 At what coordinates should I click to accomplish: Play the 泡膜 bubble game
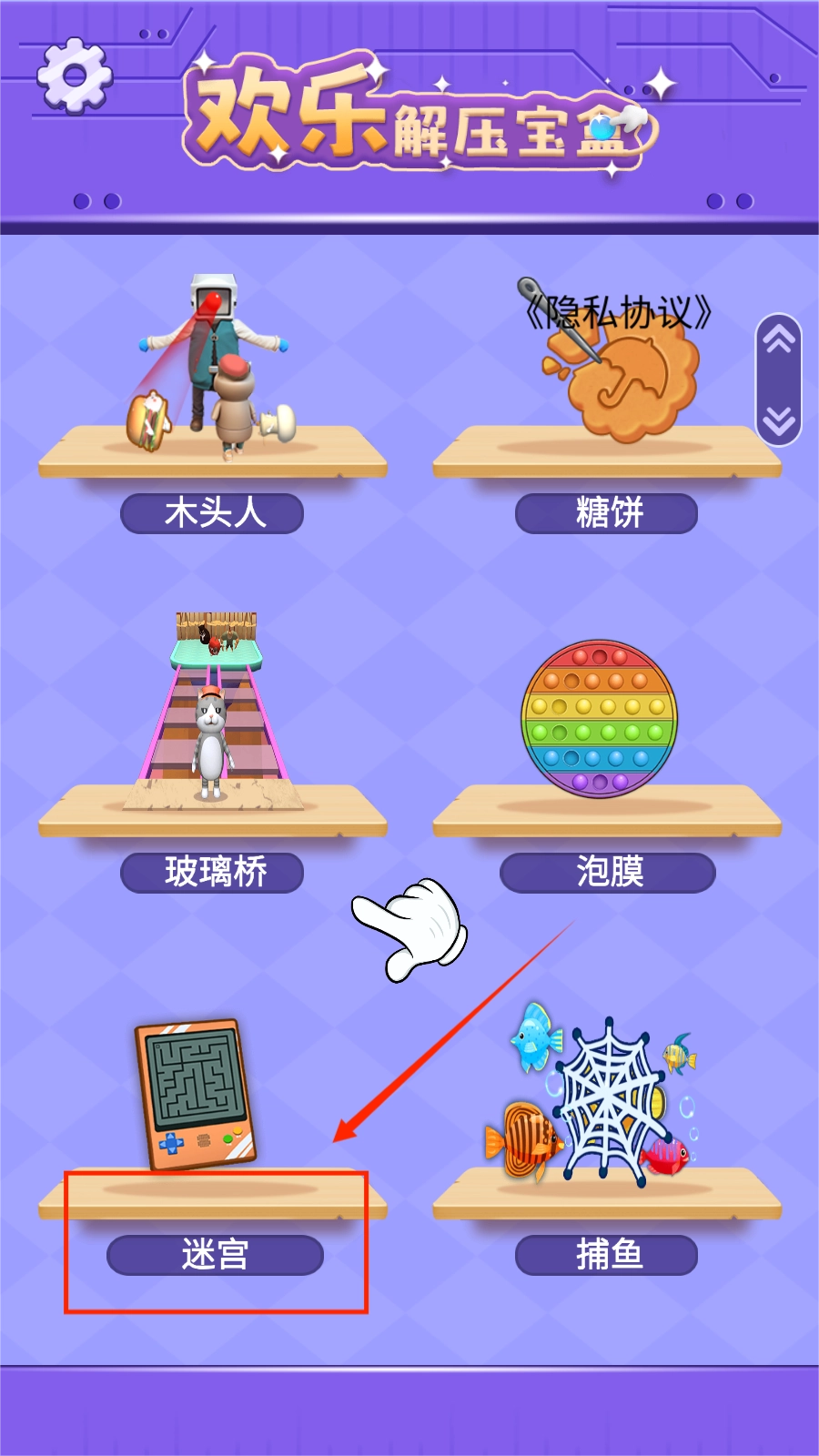pos(607,872)
